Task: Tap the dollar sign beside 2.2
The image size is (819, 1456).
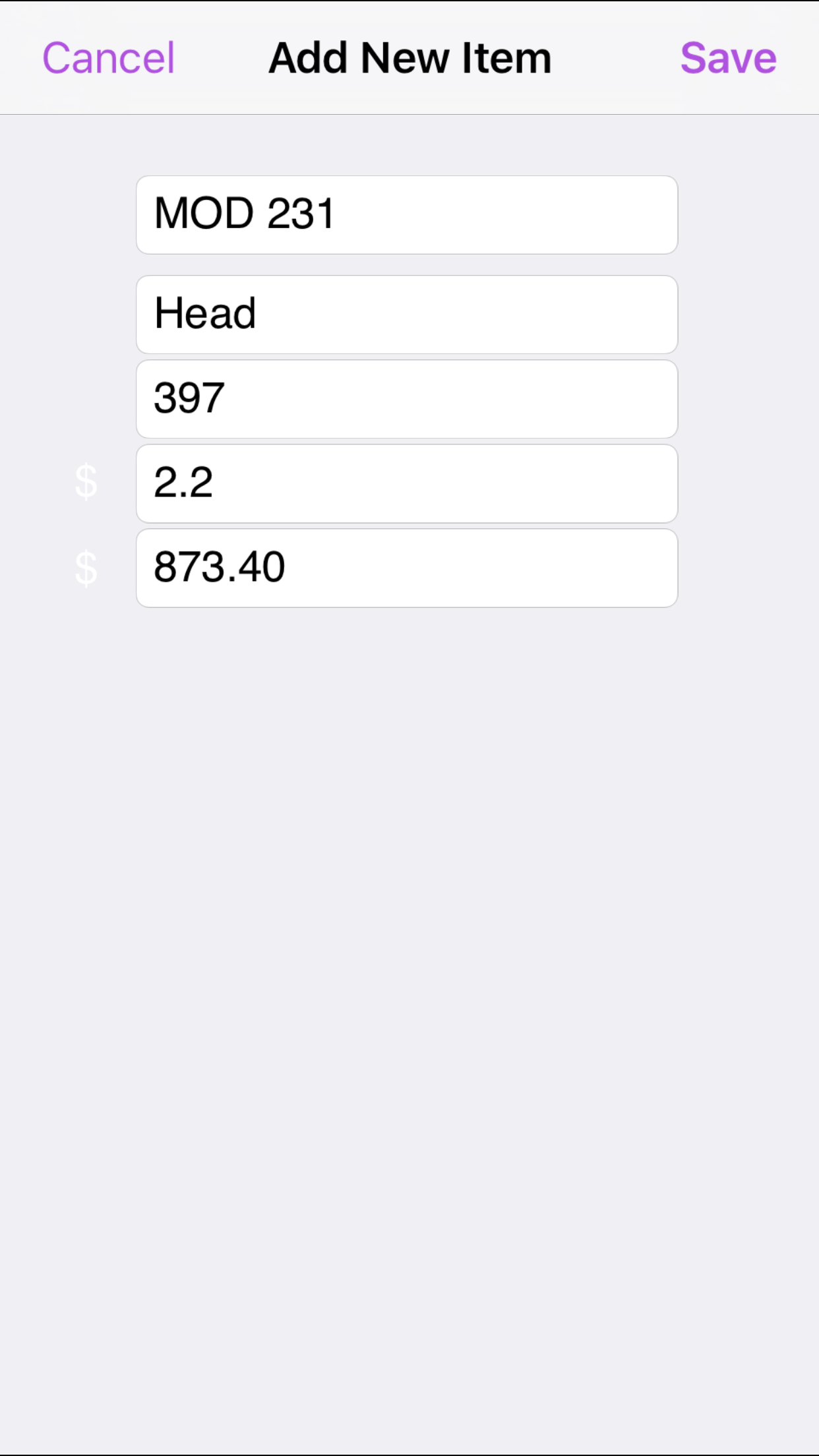Action: (x=88, y=483)
